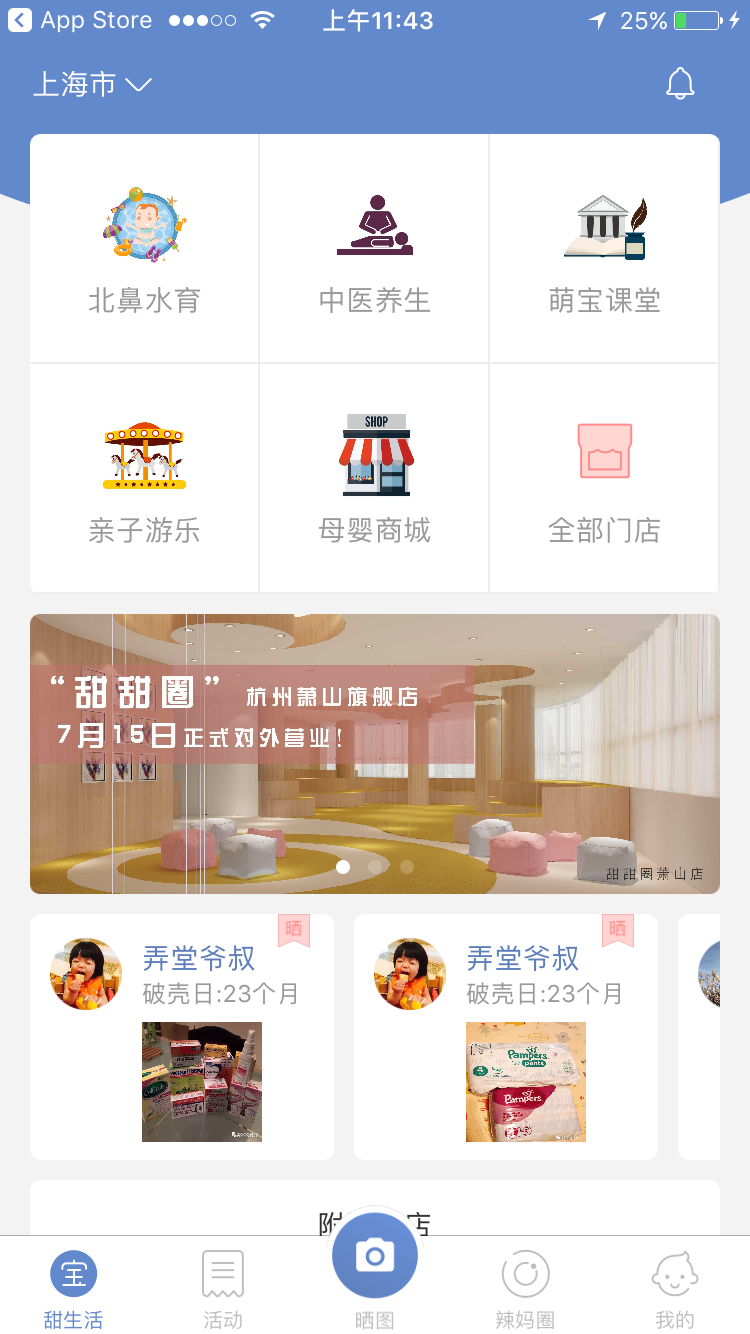
Task: Switch to the 甜生活 tab
Action: (x=73, y=1290)
